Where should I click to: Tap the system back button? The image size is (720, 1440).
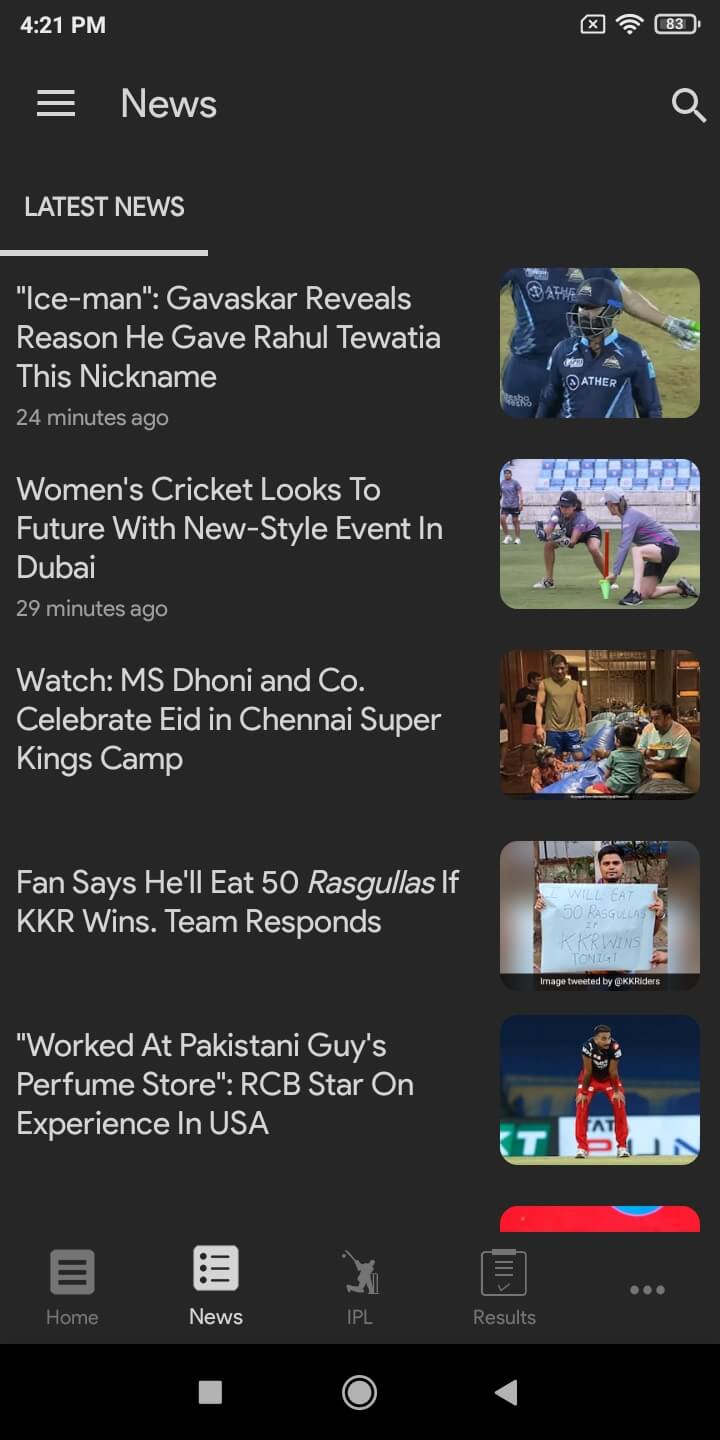pyautogui.click(x=506, y=1392)
